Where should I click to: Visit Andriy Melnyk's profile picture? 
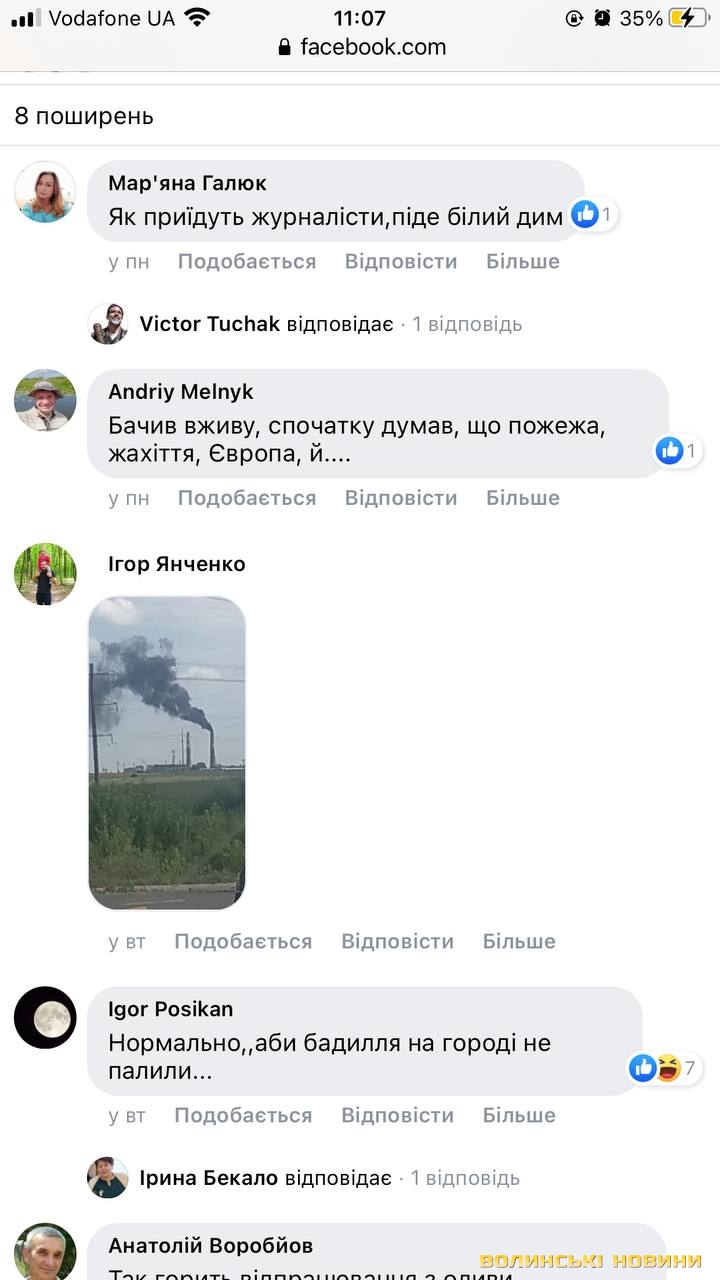pyautogui.click(x=45, y=401)
